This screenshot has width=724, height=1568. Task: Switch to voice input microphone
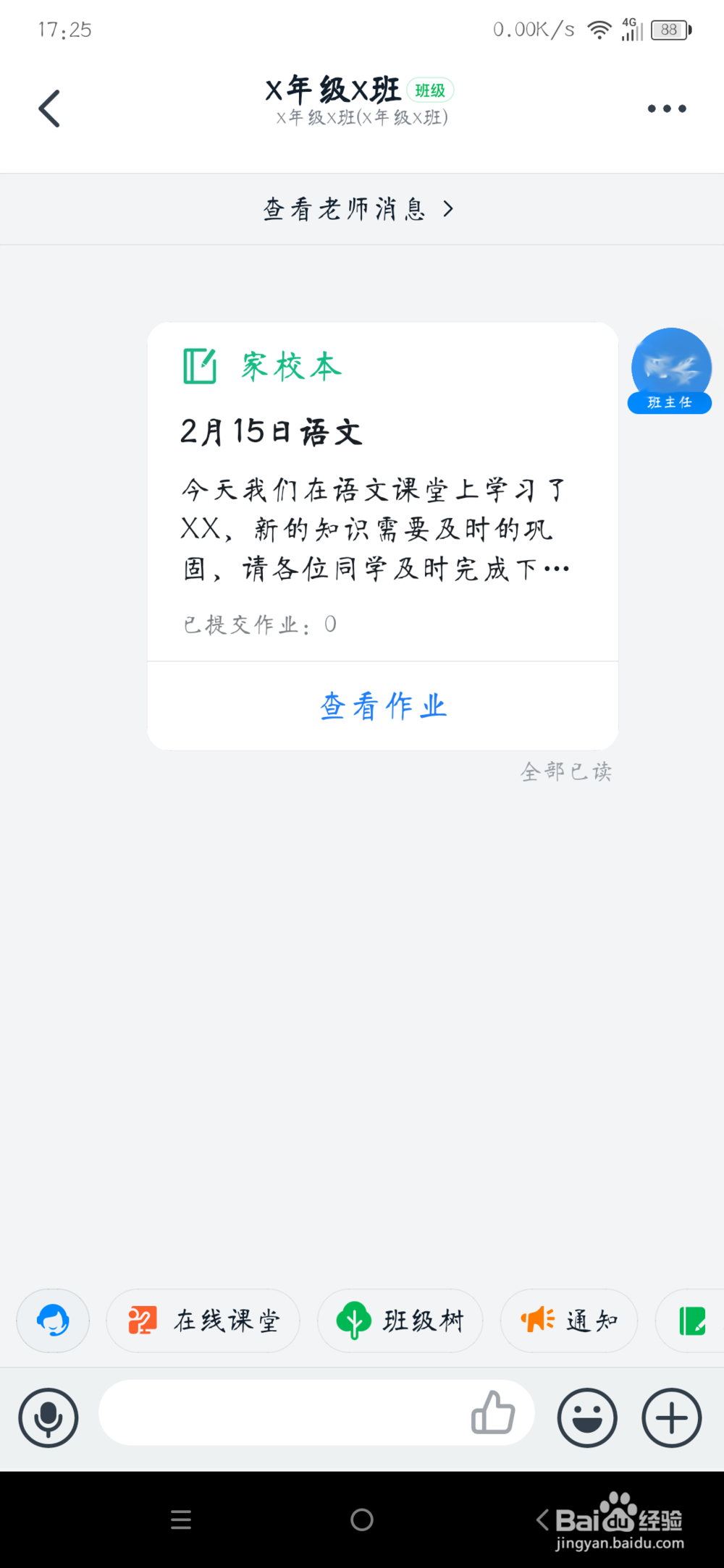(x=49, y=1417)
